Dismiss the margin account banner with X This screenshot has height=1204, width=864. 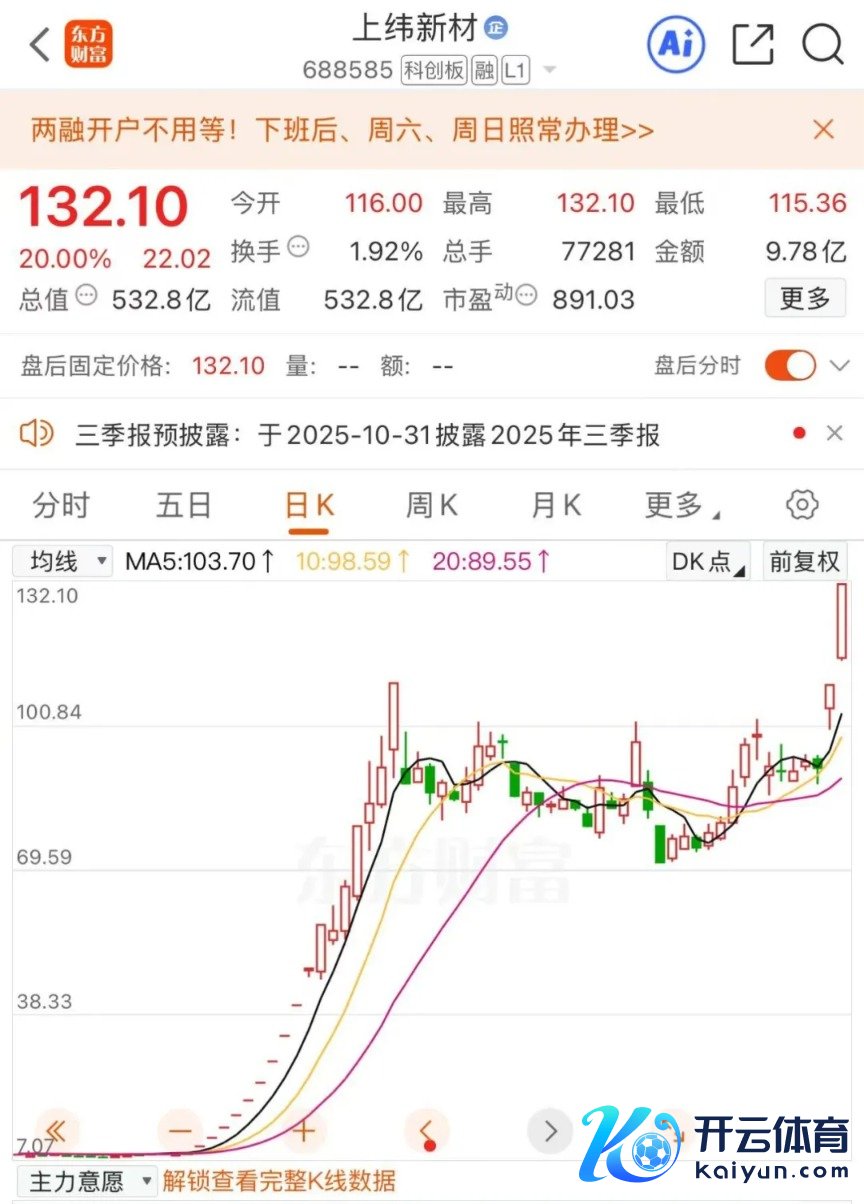(x=823, y=130)
